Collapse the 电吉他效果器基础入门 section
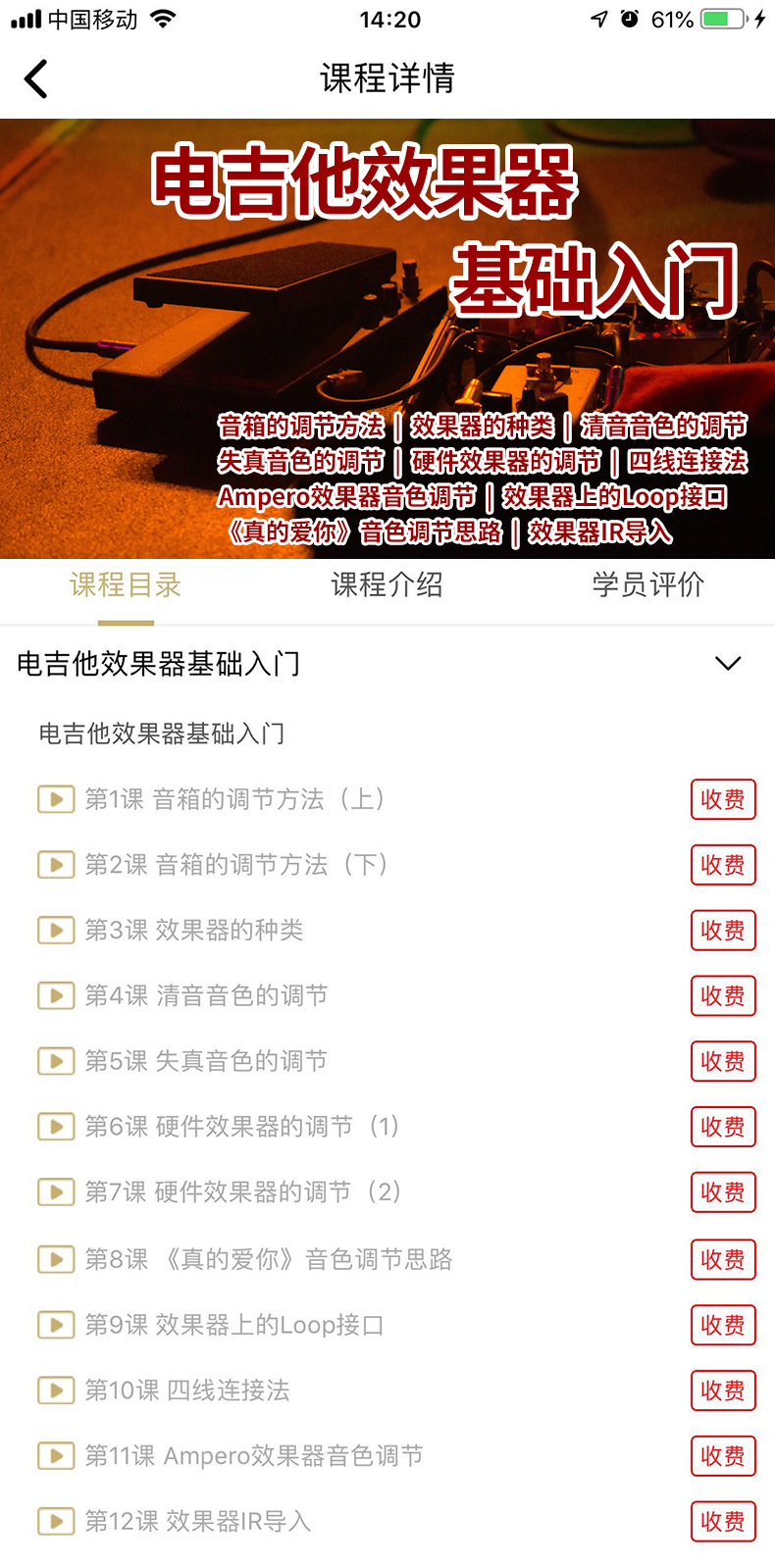This screenshot has width=775, height=1568. tap(727, 664)
